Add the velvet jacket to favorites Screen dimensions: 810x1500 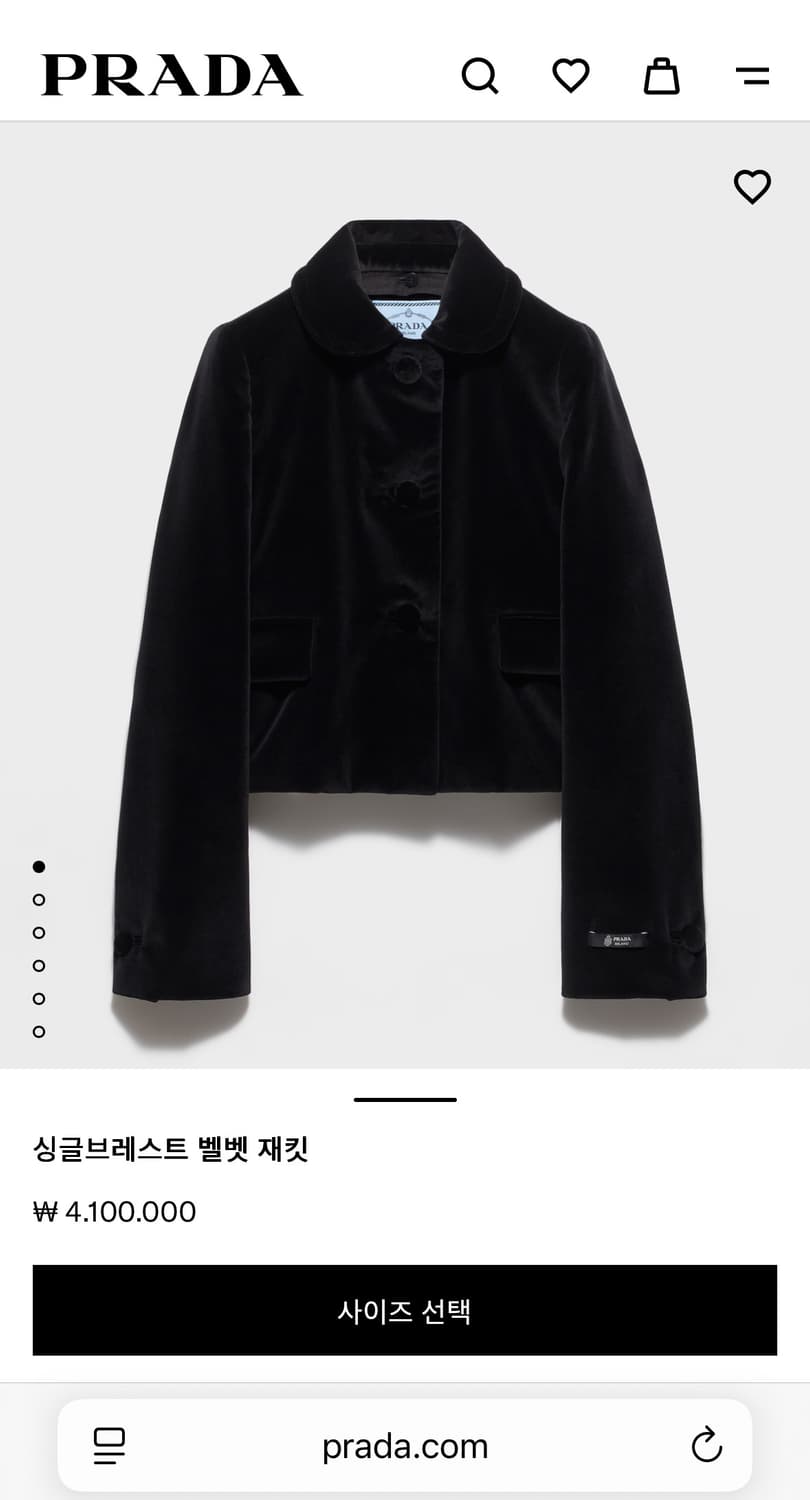pos(752,186)
